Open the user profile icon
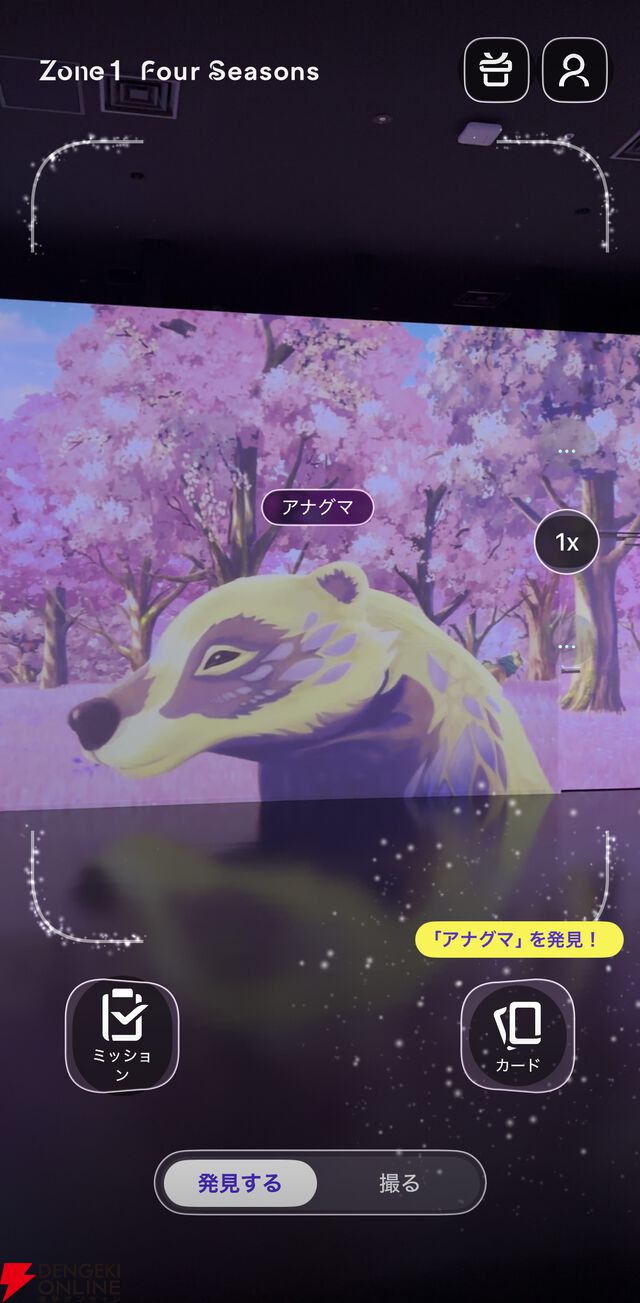The height and width of the screenshot is (1303, 640). pos(574,70)
